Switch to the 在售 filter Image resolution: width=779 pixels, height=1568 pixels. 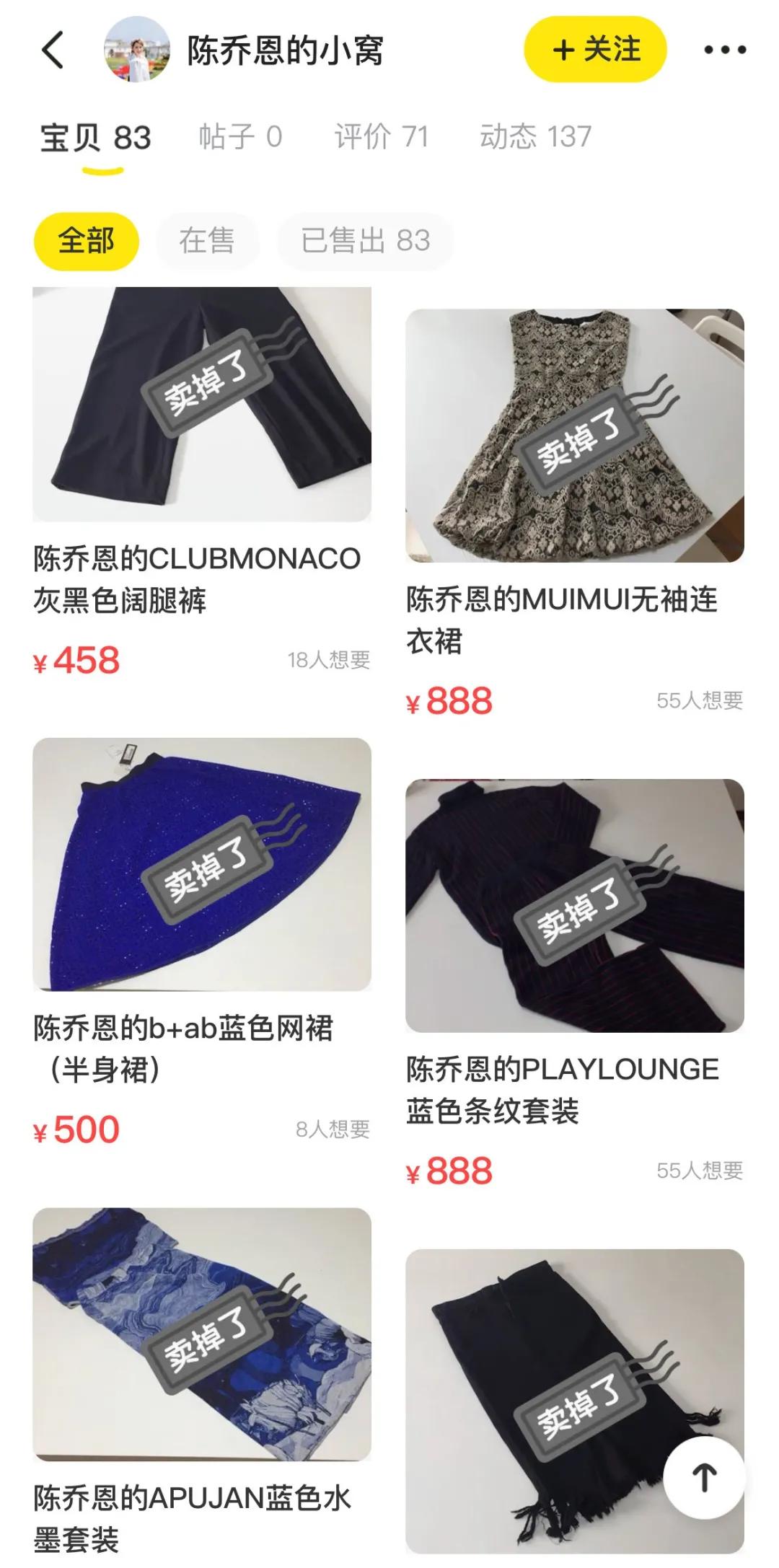click(207, 243)
